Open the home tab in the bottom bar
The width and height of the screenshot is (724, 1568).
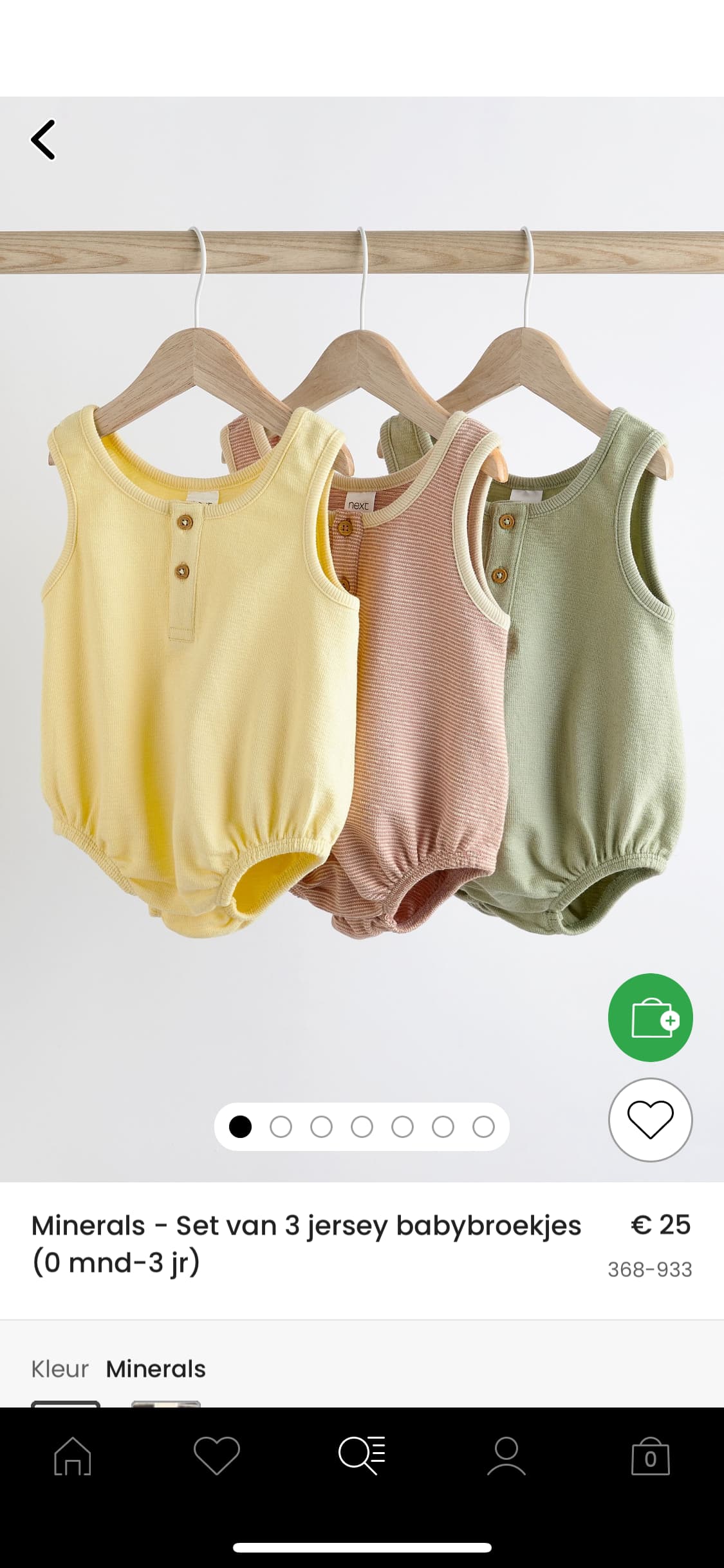pos(73,1456)
